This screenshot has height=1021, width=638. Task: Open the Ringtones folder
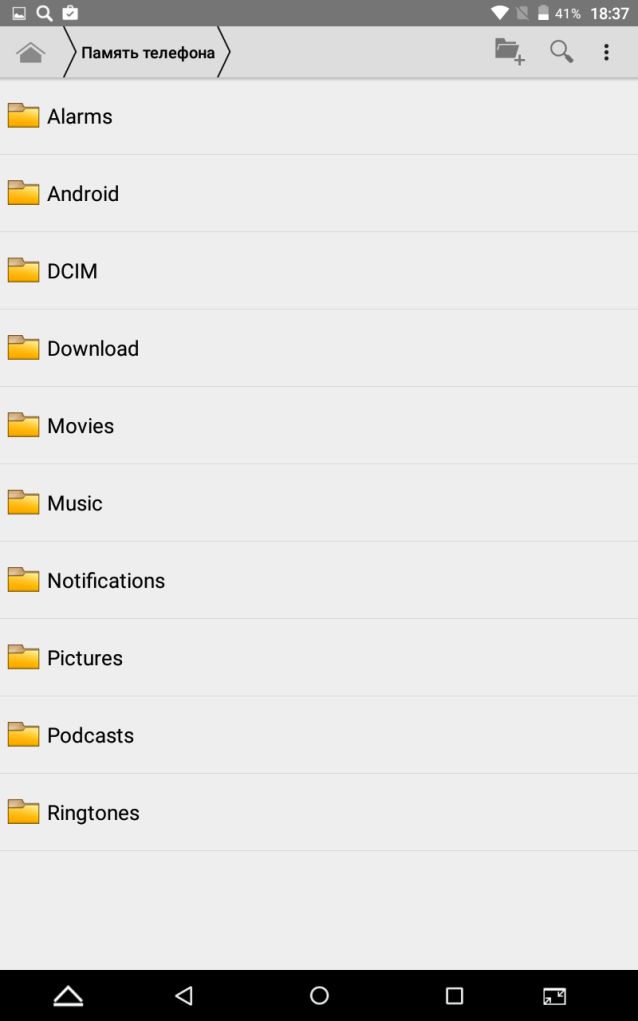tap(319, 813)
